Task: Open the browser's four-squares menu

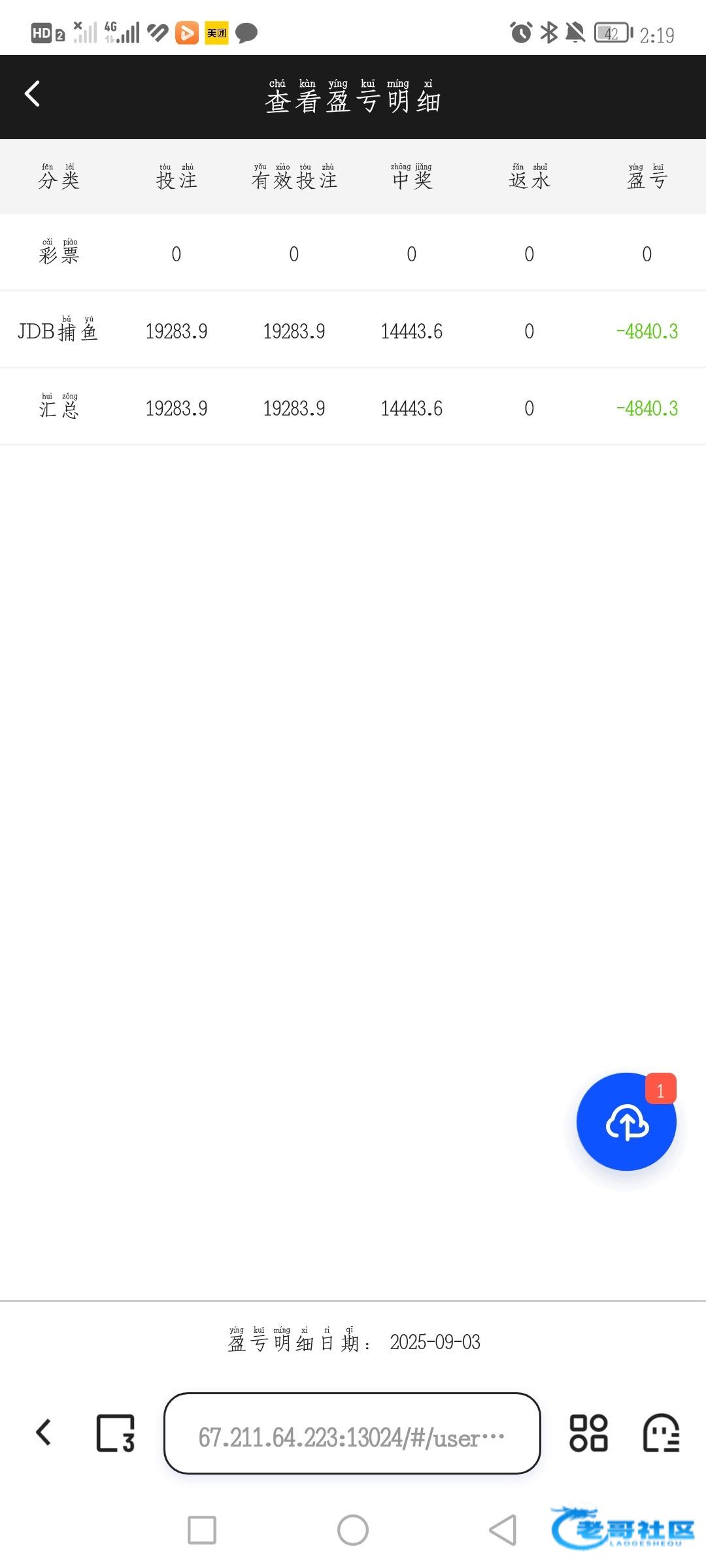Action: coord(588,1433)
